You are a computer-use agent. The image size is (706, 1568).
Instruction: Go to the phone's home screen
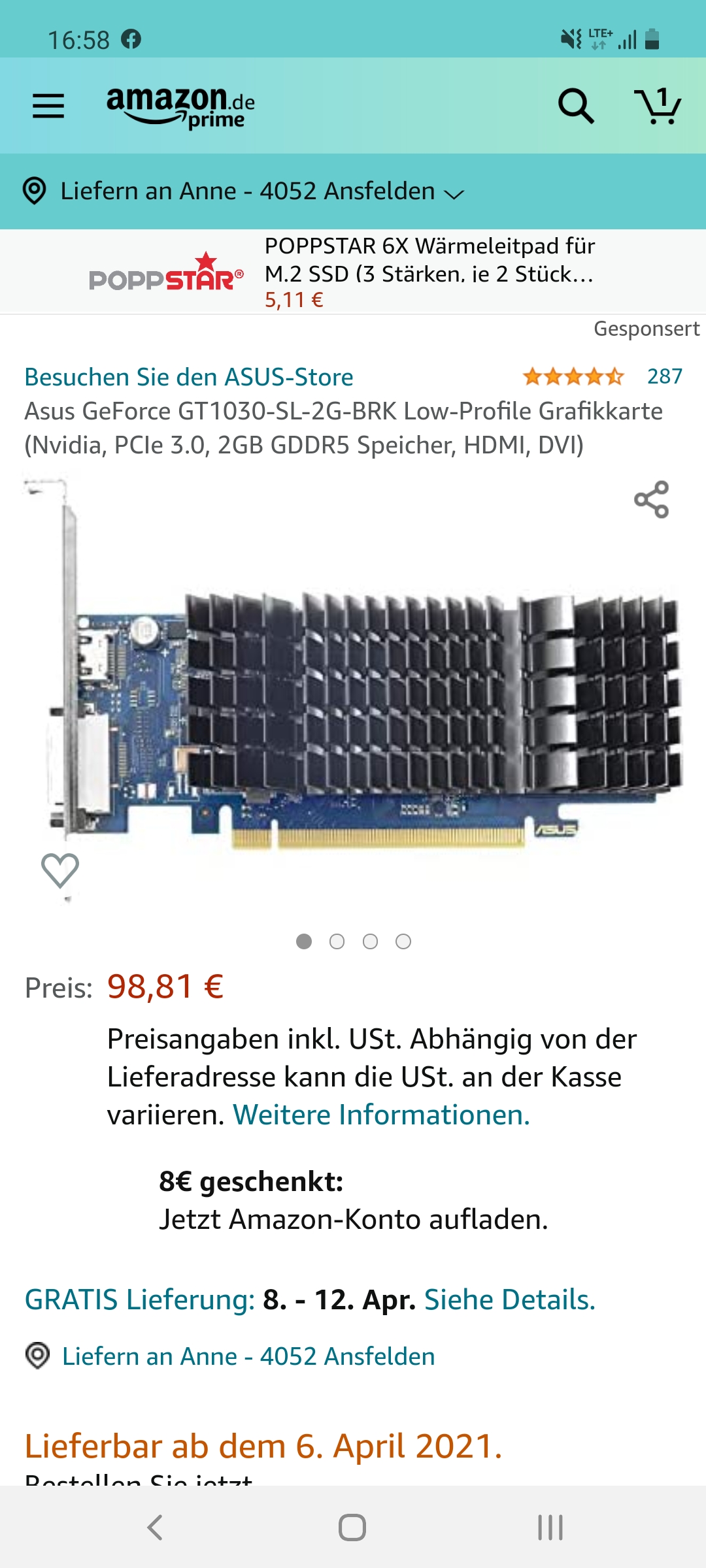click(x=352, y=1527)
